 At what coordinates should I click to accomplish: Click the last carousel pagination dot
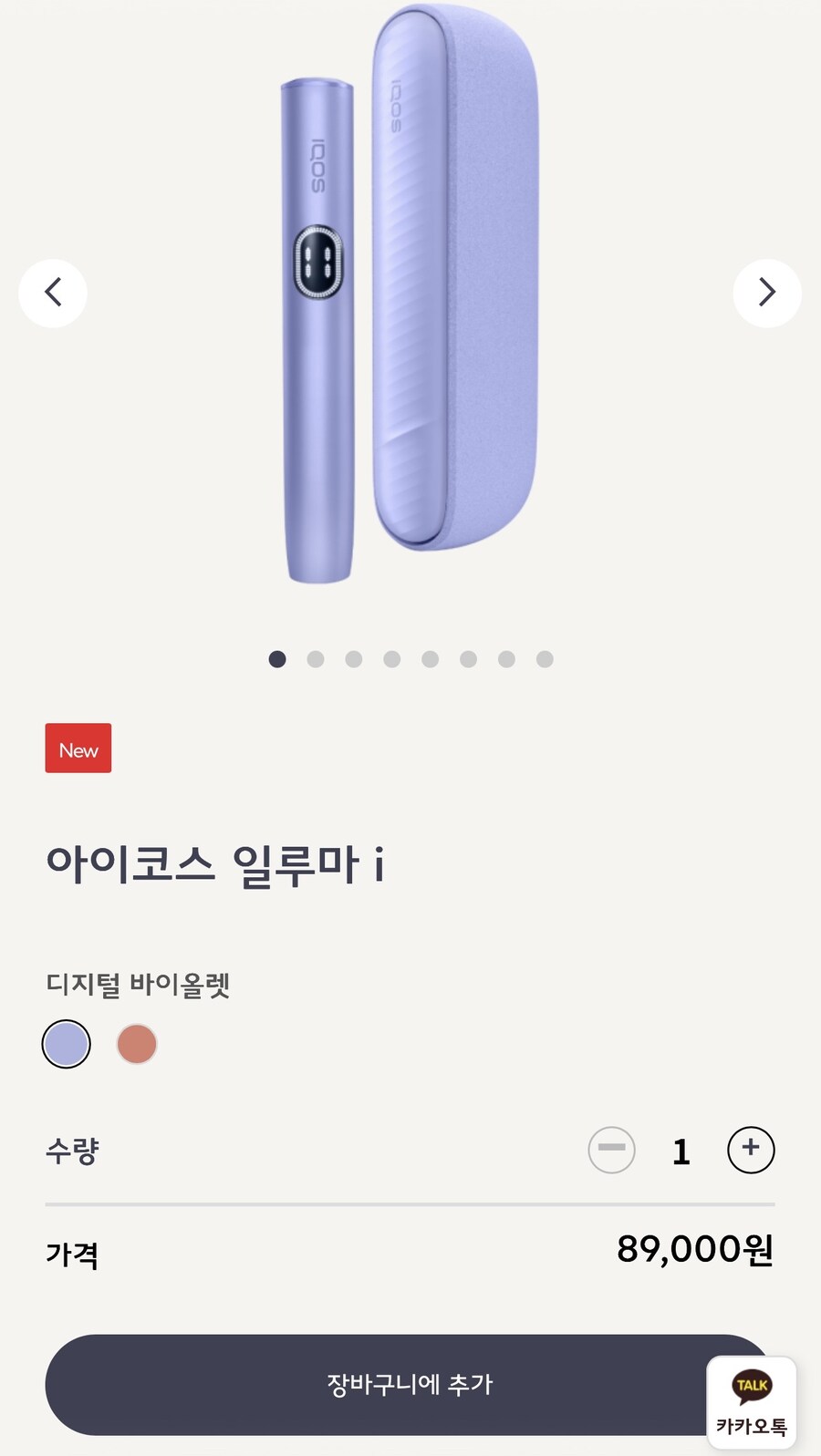click(545, 658)
